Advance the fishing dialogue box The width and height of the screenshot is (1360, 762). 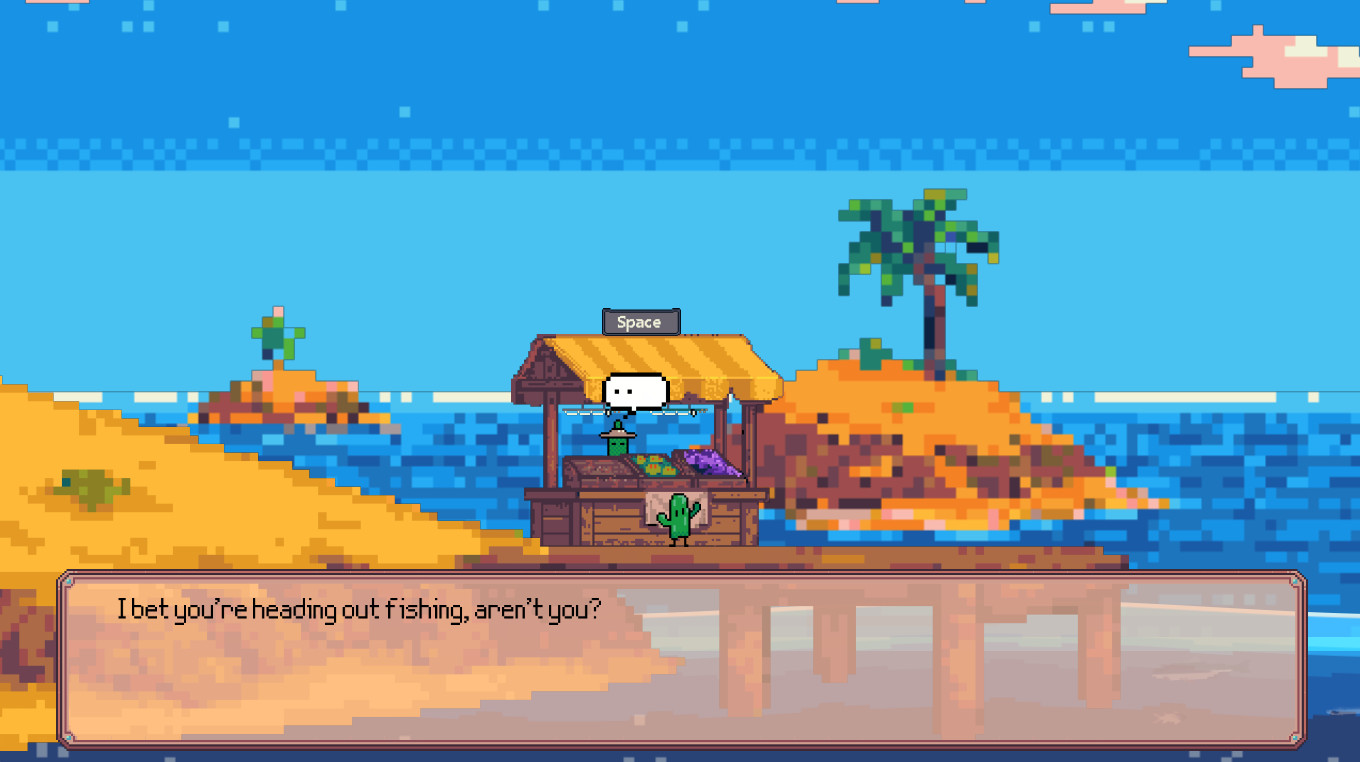(681, 658)
